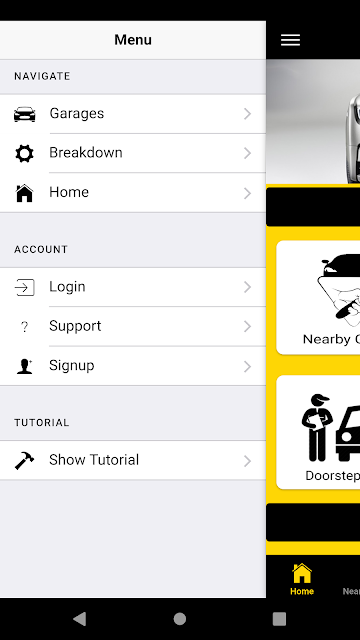Open the Garages menu item
Viewport: 360px width, 640px height.
[x=133, y=113]
